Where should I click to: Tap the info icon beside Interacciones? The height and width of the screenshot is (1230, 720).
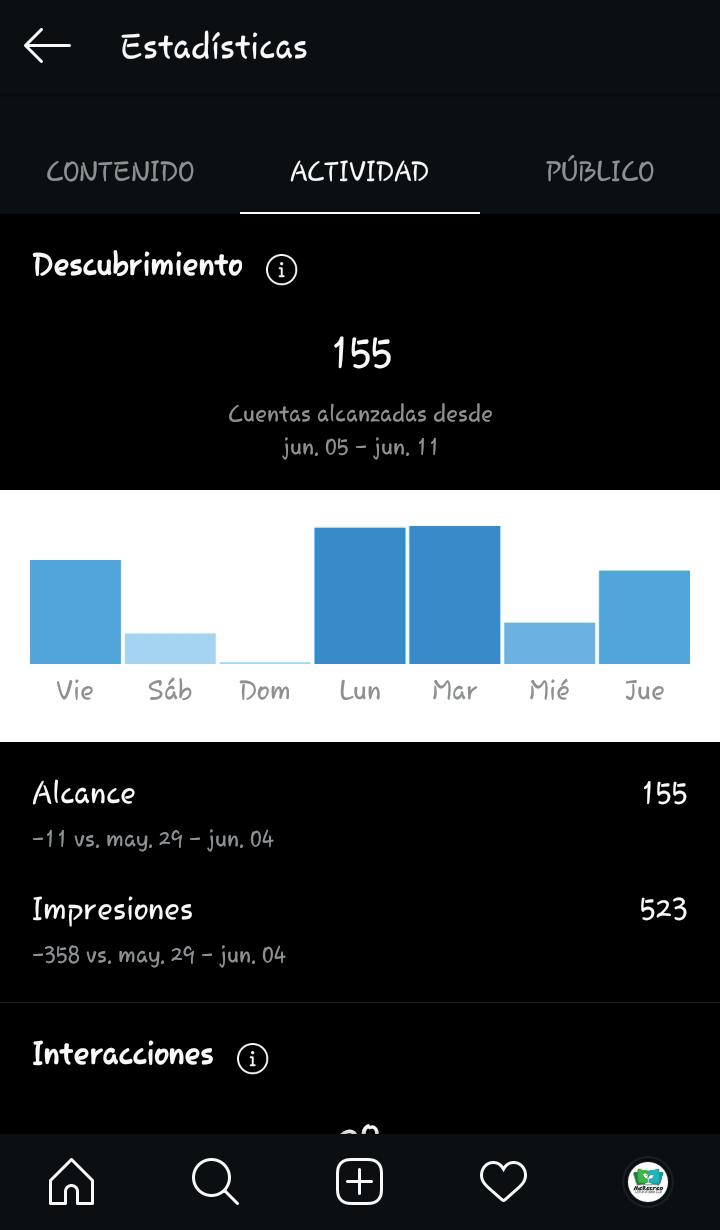[252, 1058]
